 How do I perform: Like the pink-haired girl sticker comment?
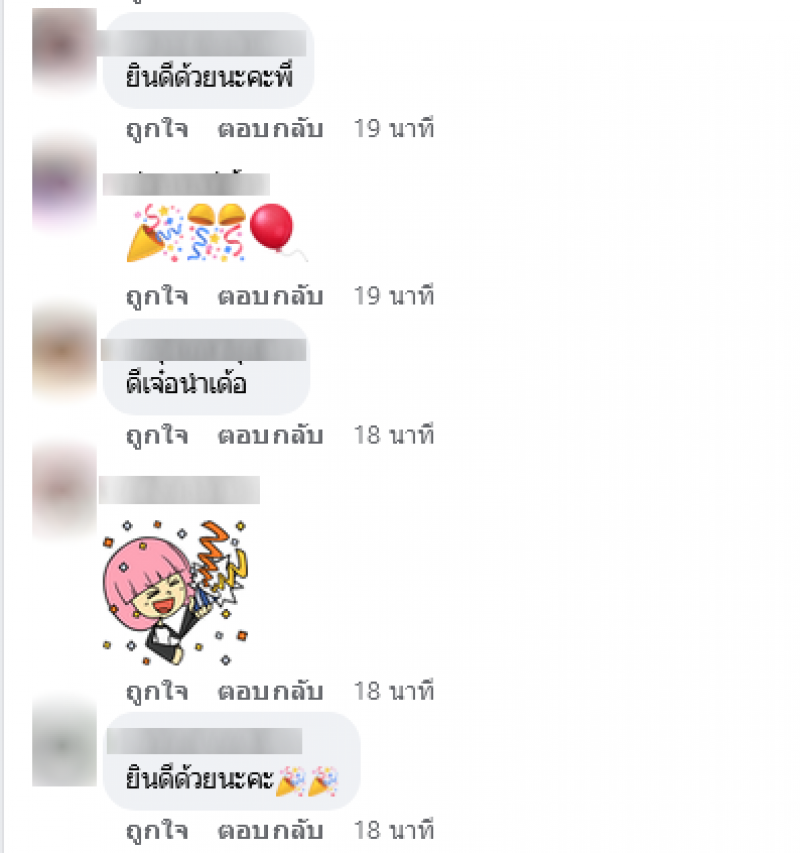(157, 692)
